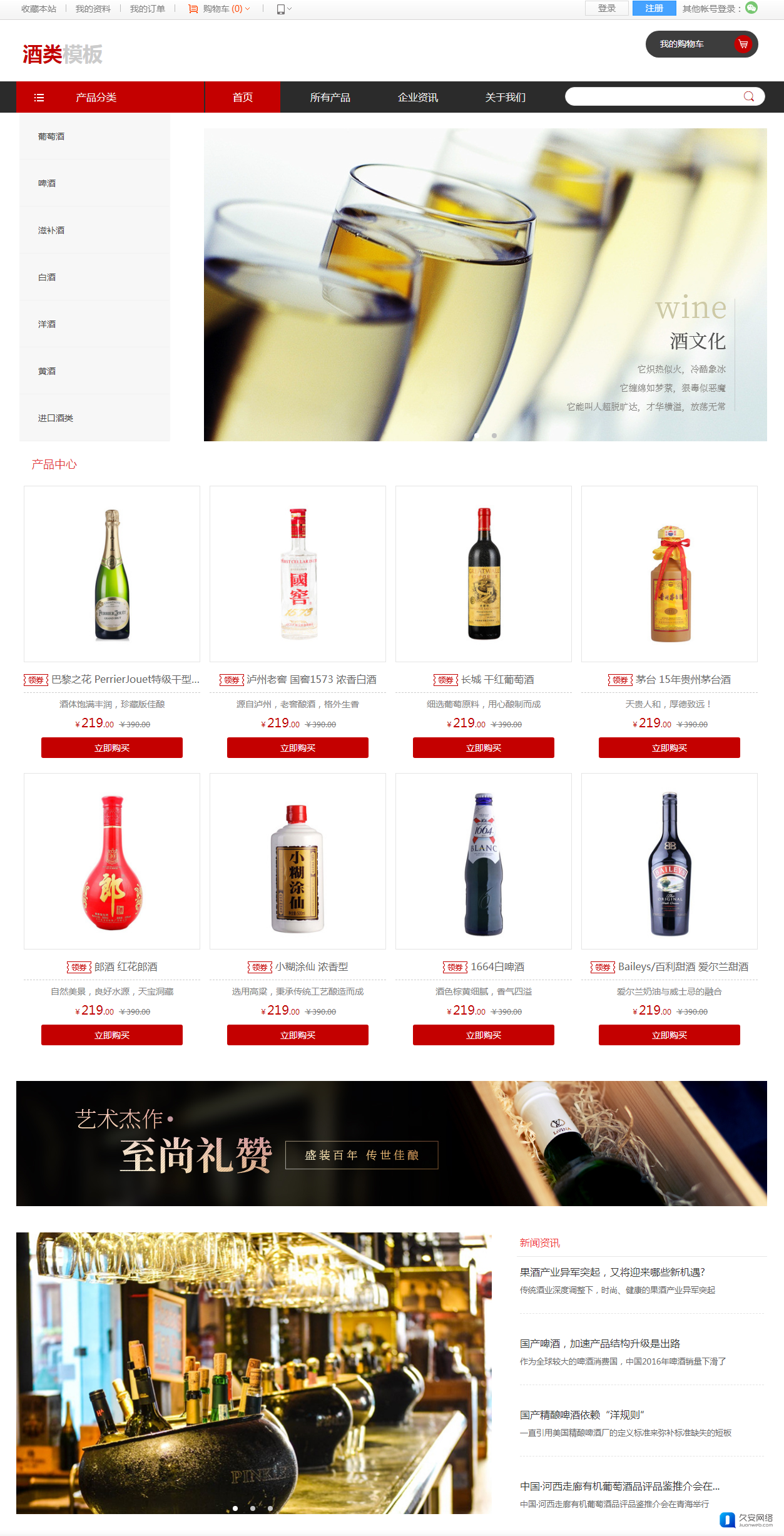Go to the 企业资讯 nav tab
This screenshot has height=1536, width=784.
[417, 97]
